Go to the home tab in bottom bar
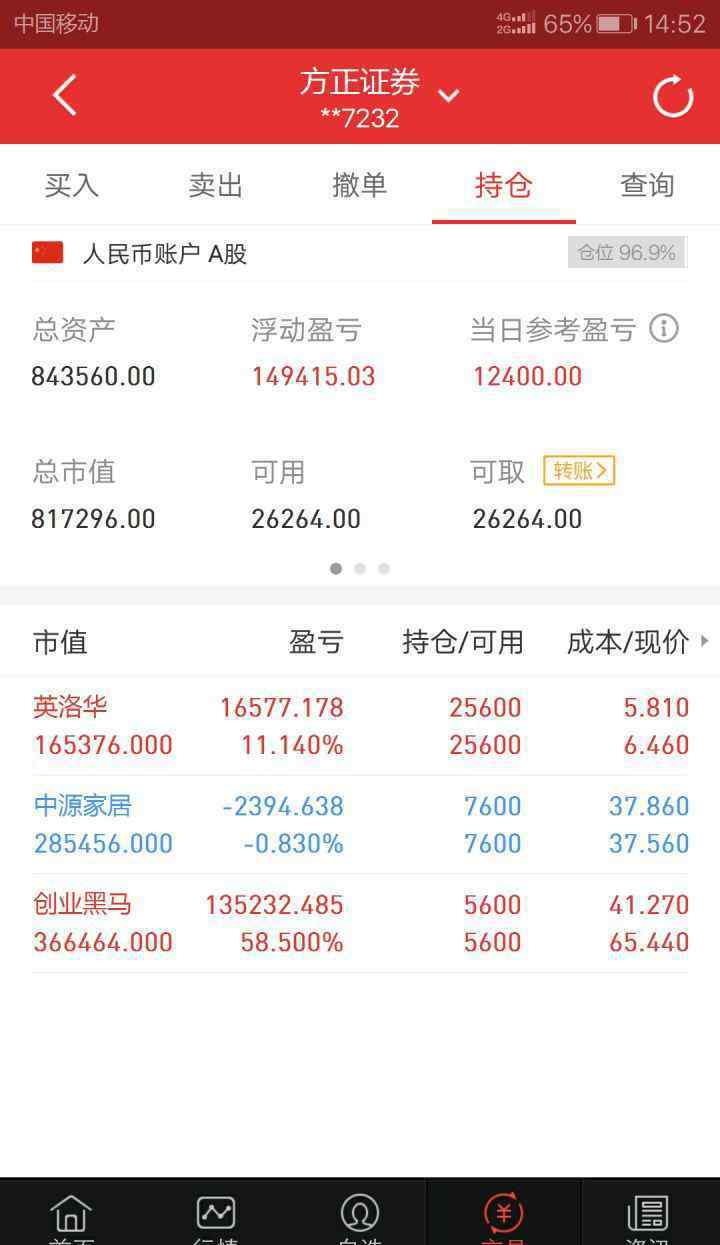Viewport: 720px width, 1245px height. (x=72, y=1216)
